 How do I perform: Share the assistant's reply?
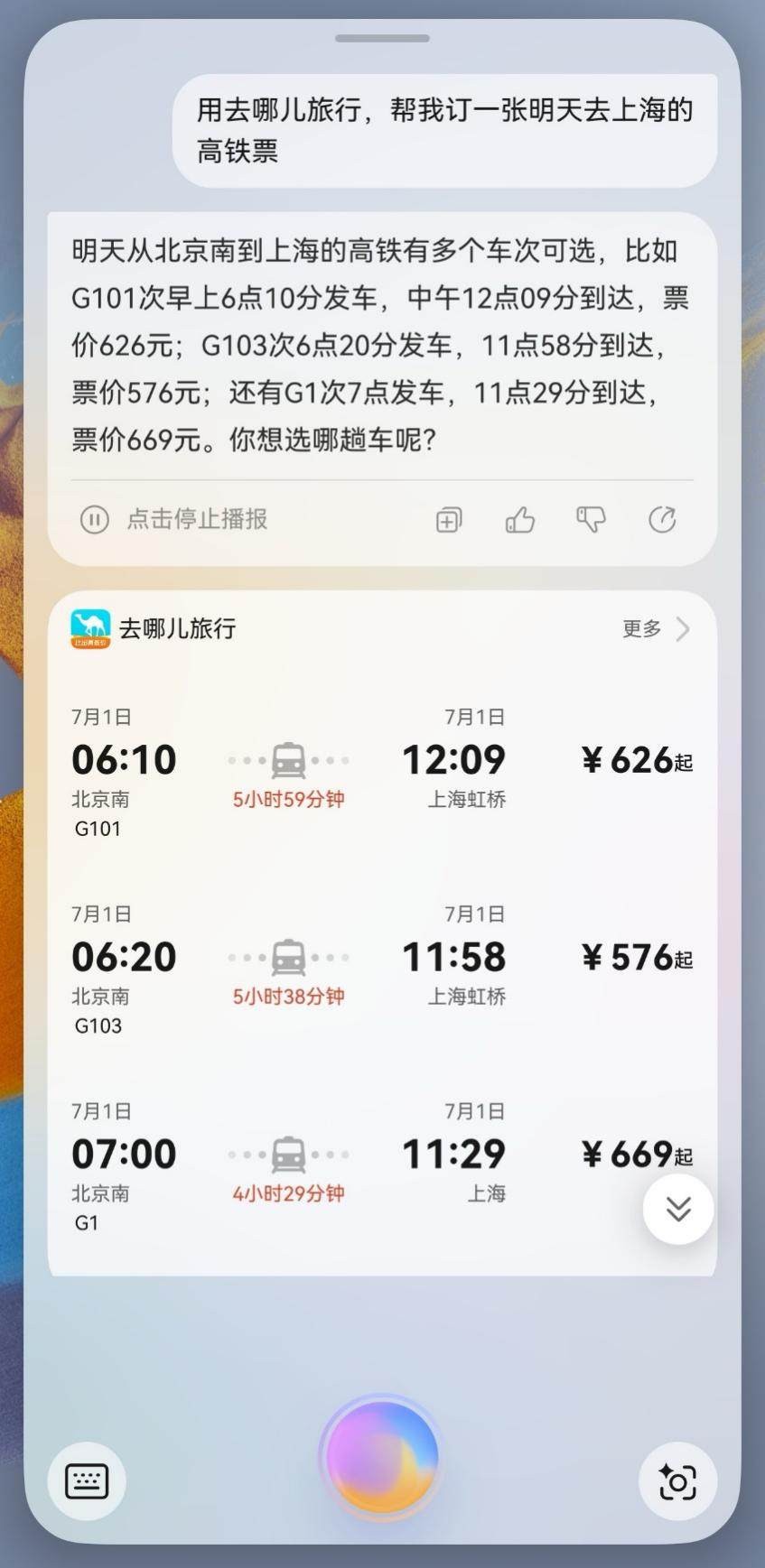tap(662, 519)
